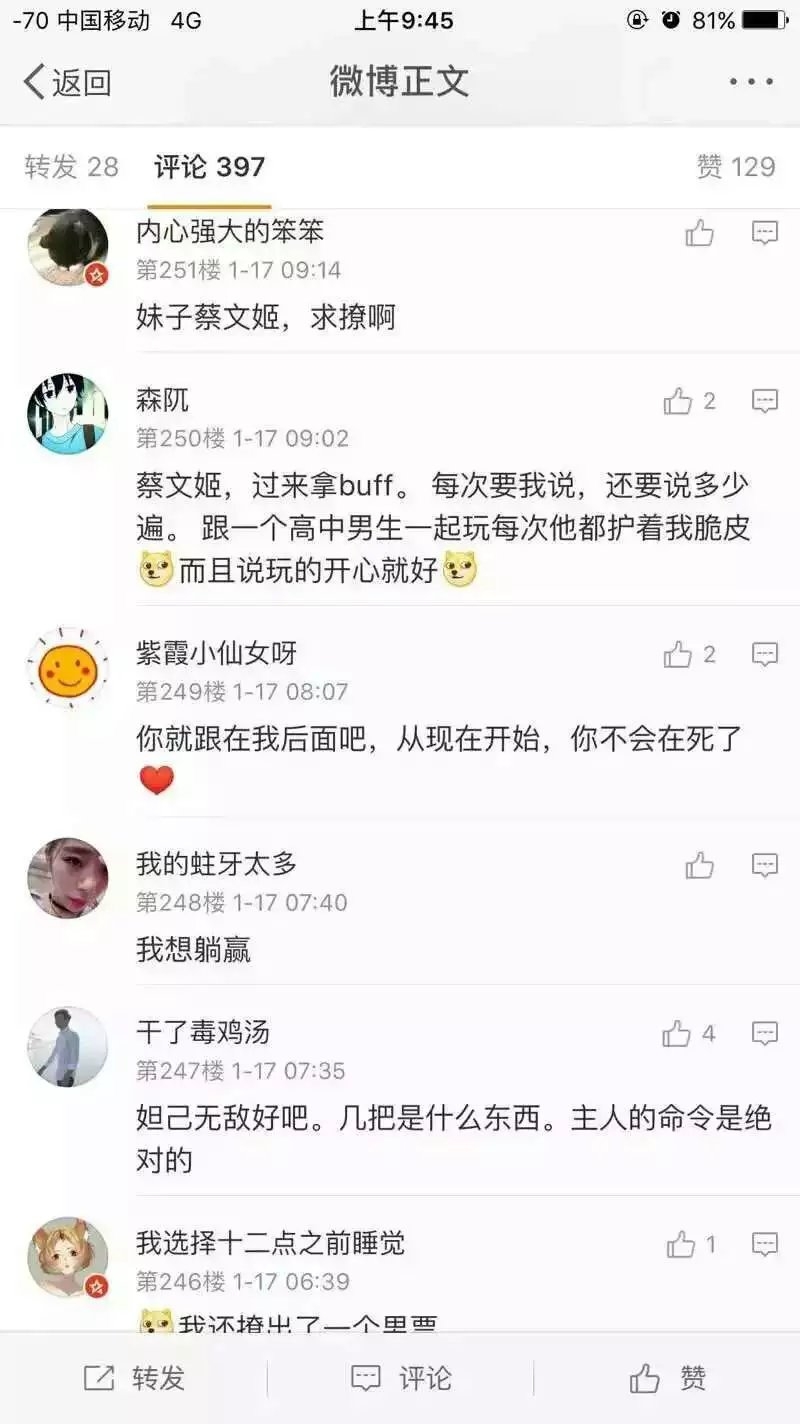Reply to 内心强大的笨笨's comment
The height and width of the screenshot is (1424, 800).
point(765,234)
